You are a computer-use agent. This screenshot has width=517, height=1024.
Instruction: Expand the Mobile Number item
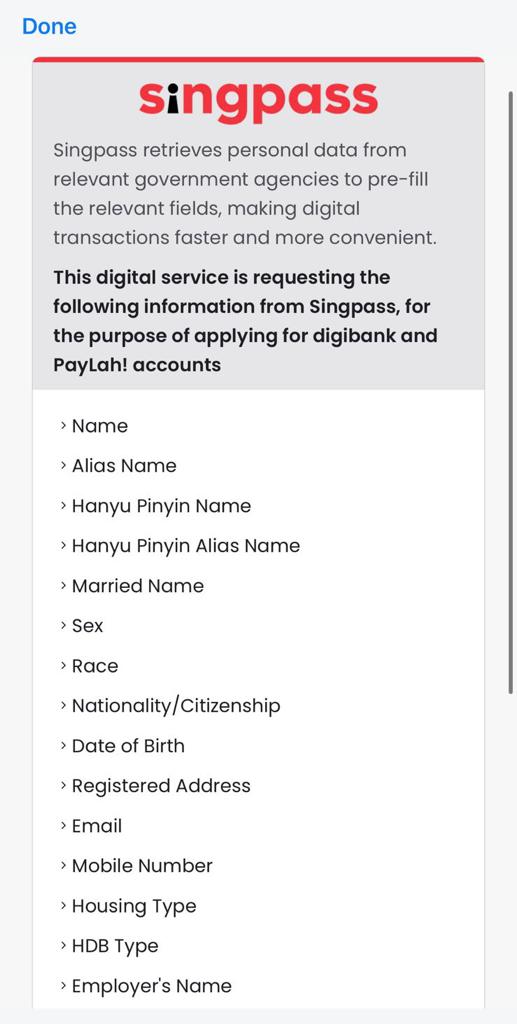(x=136, y=866)
